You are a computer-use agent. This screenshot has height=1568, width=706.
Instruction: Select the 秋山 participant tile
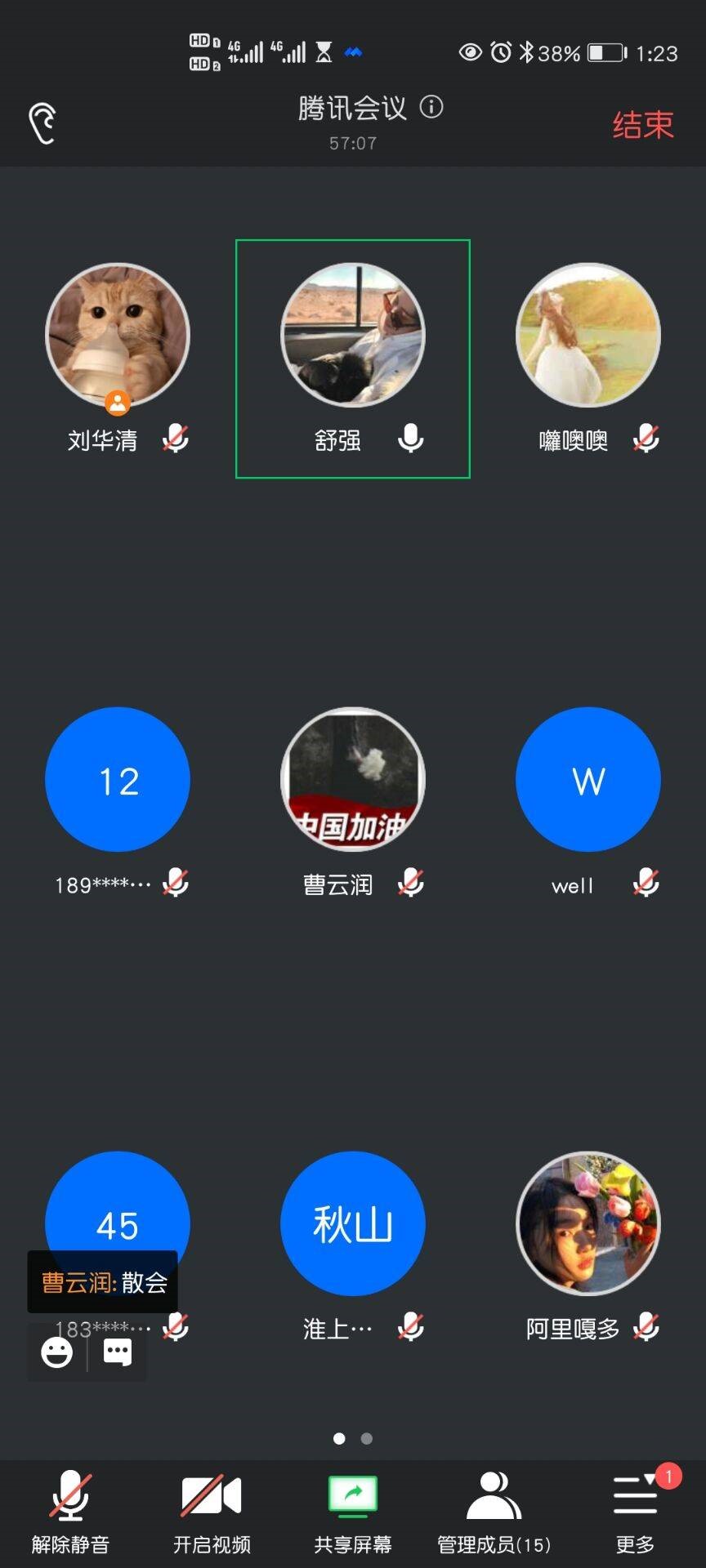(353, 1224)
